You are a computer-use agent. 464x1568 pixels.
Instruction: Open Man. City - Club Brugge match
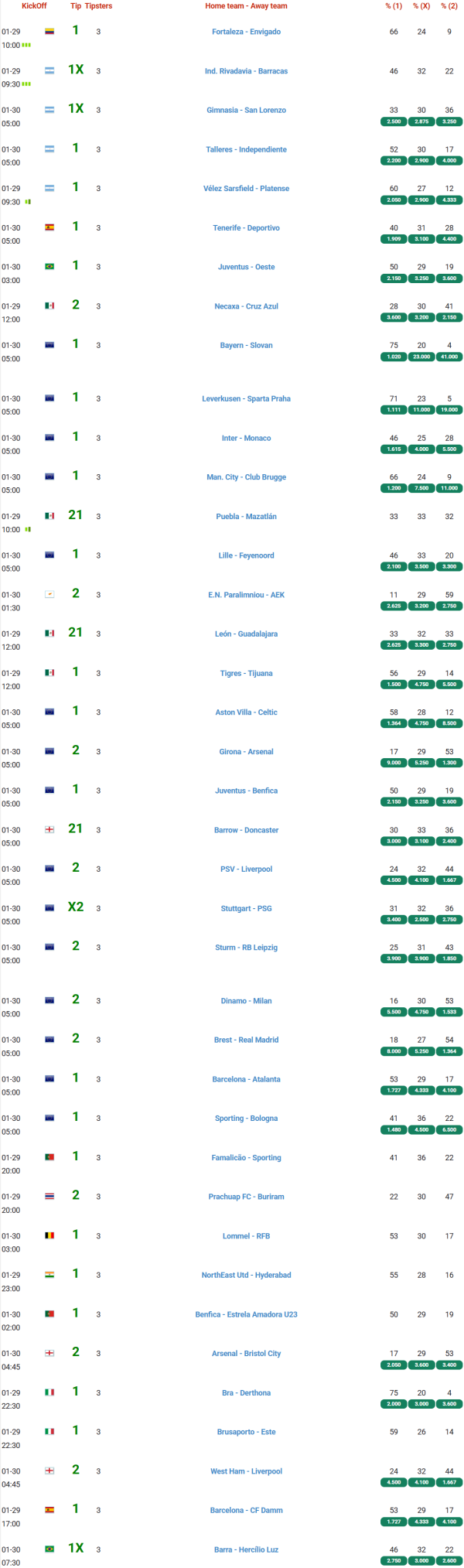(246, 477)
